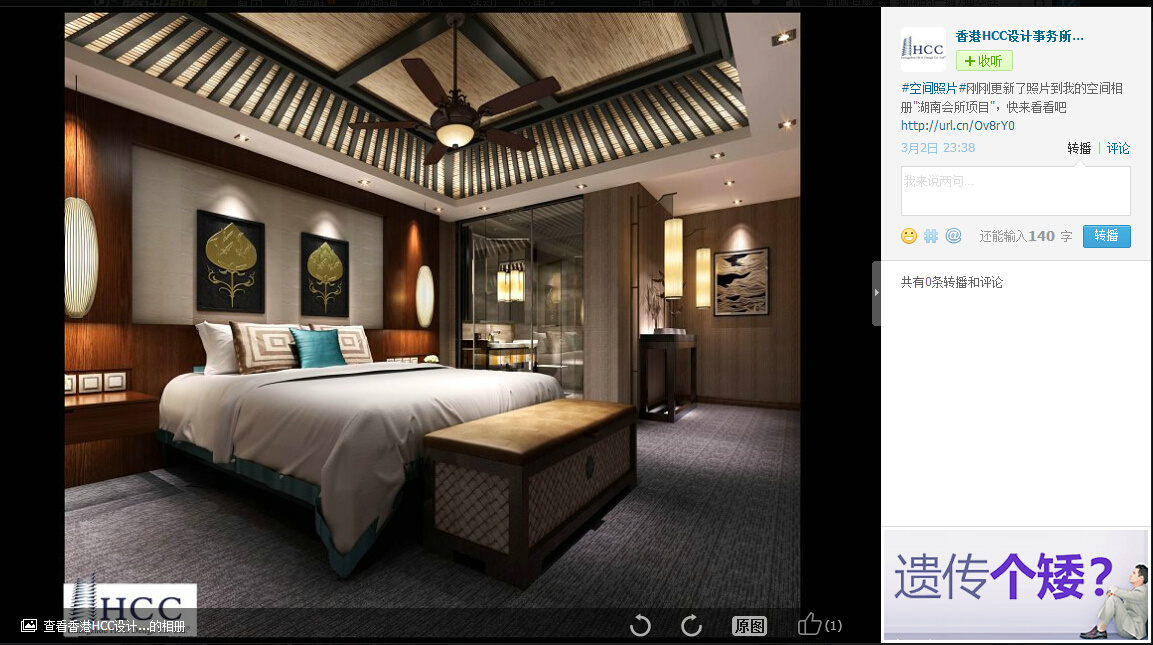Open 香港HCC设计's album link
The height and width of the screenshot is (645, 1153).
(113, 626)
